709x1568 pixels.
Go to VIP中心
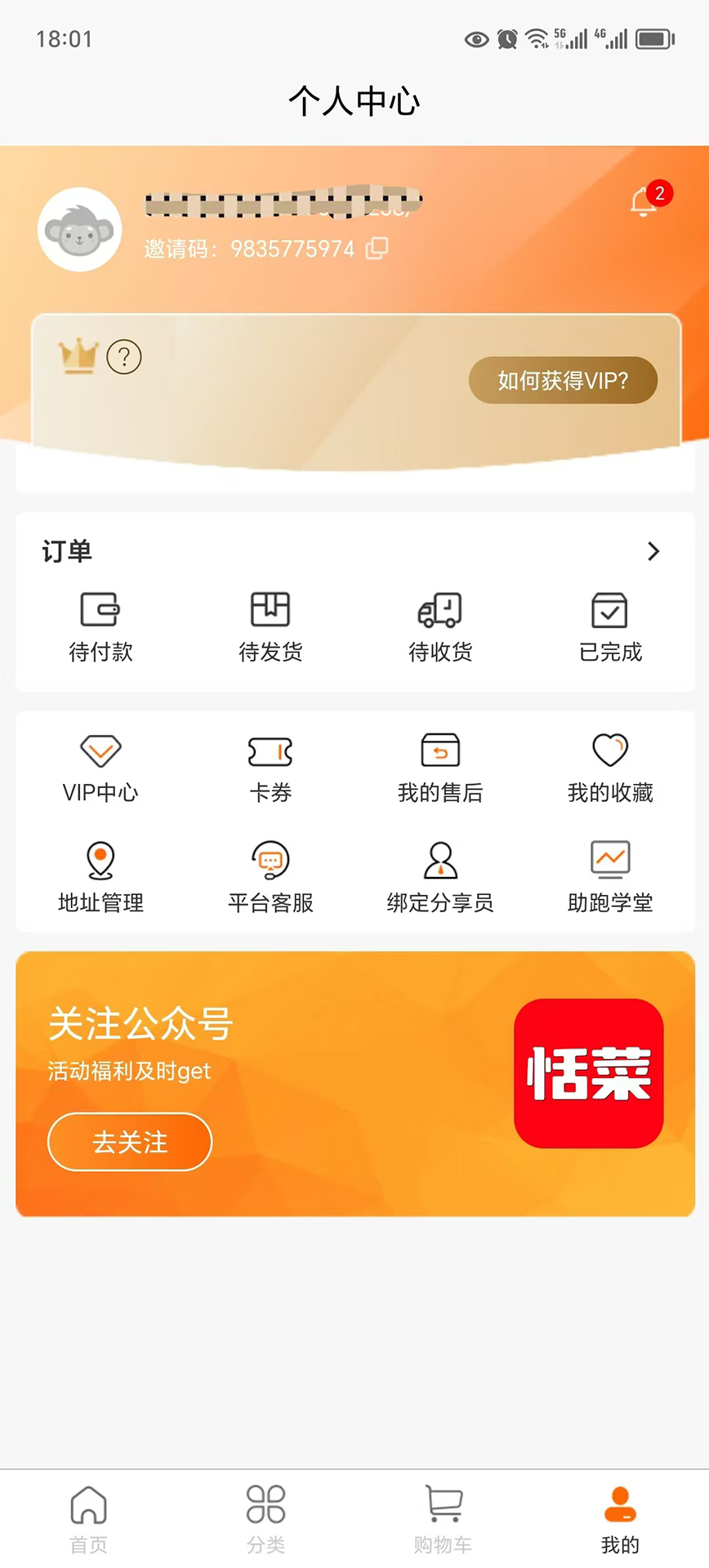(100, 766)
